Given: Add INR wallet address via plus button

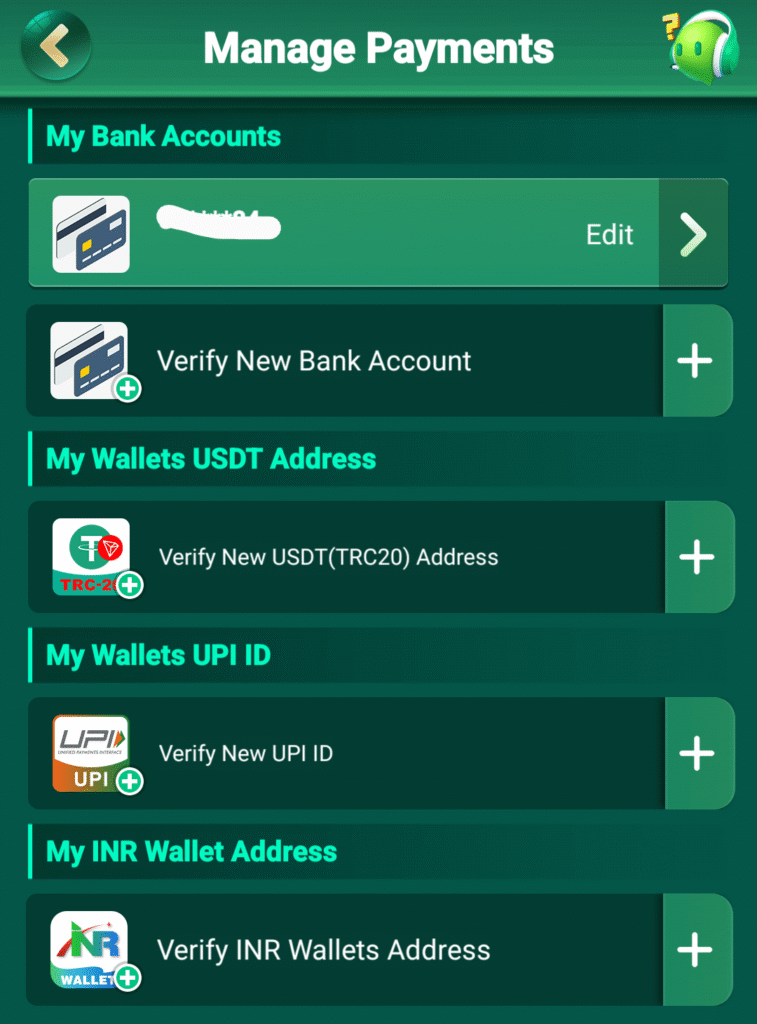Looking at the screenshot, I should [696, 949].
